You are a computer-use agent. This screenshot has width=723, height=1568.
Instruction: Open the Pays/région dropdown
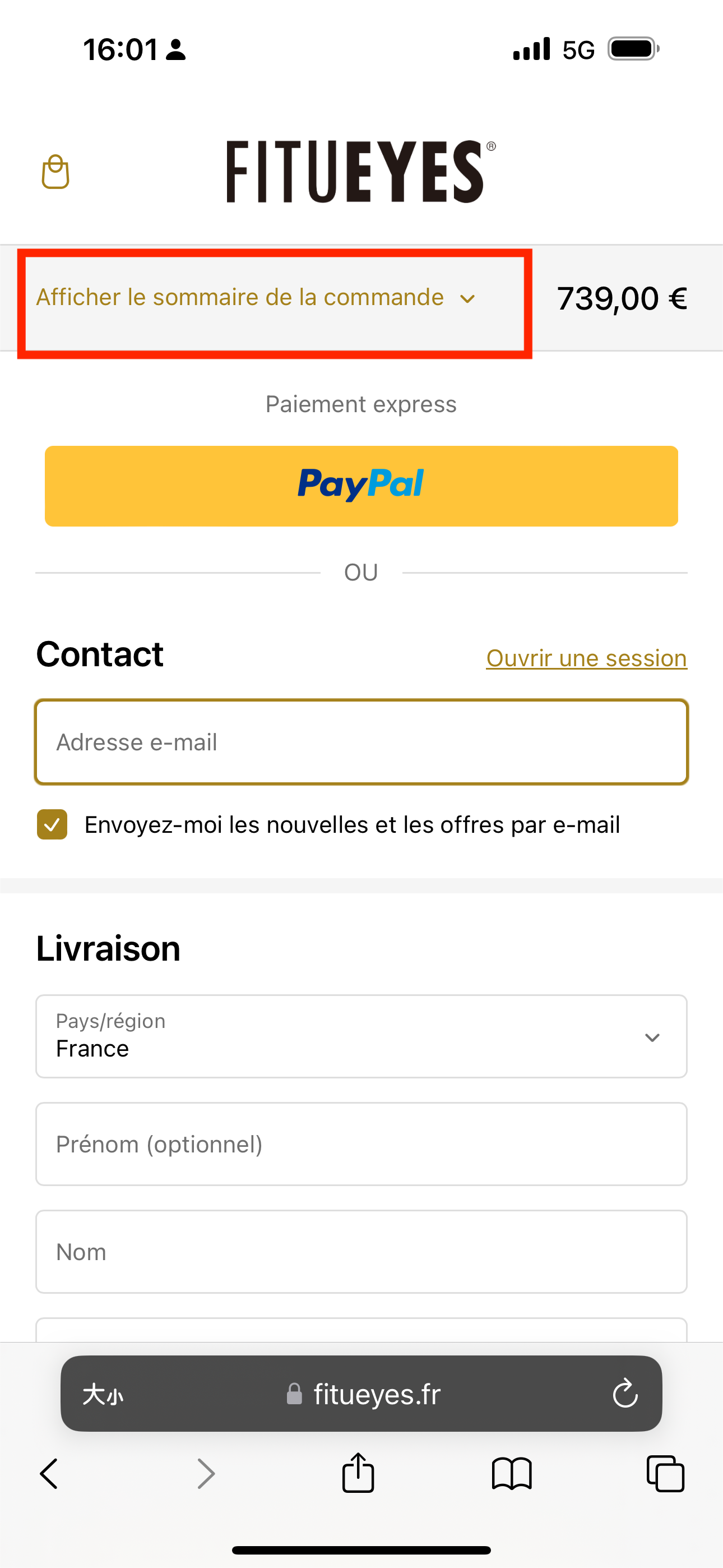[x=361, y=1036]
